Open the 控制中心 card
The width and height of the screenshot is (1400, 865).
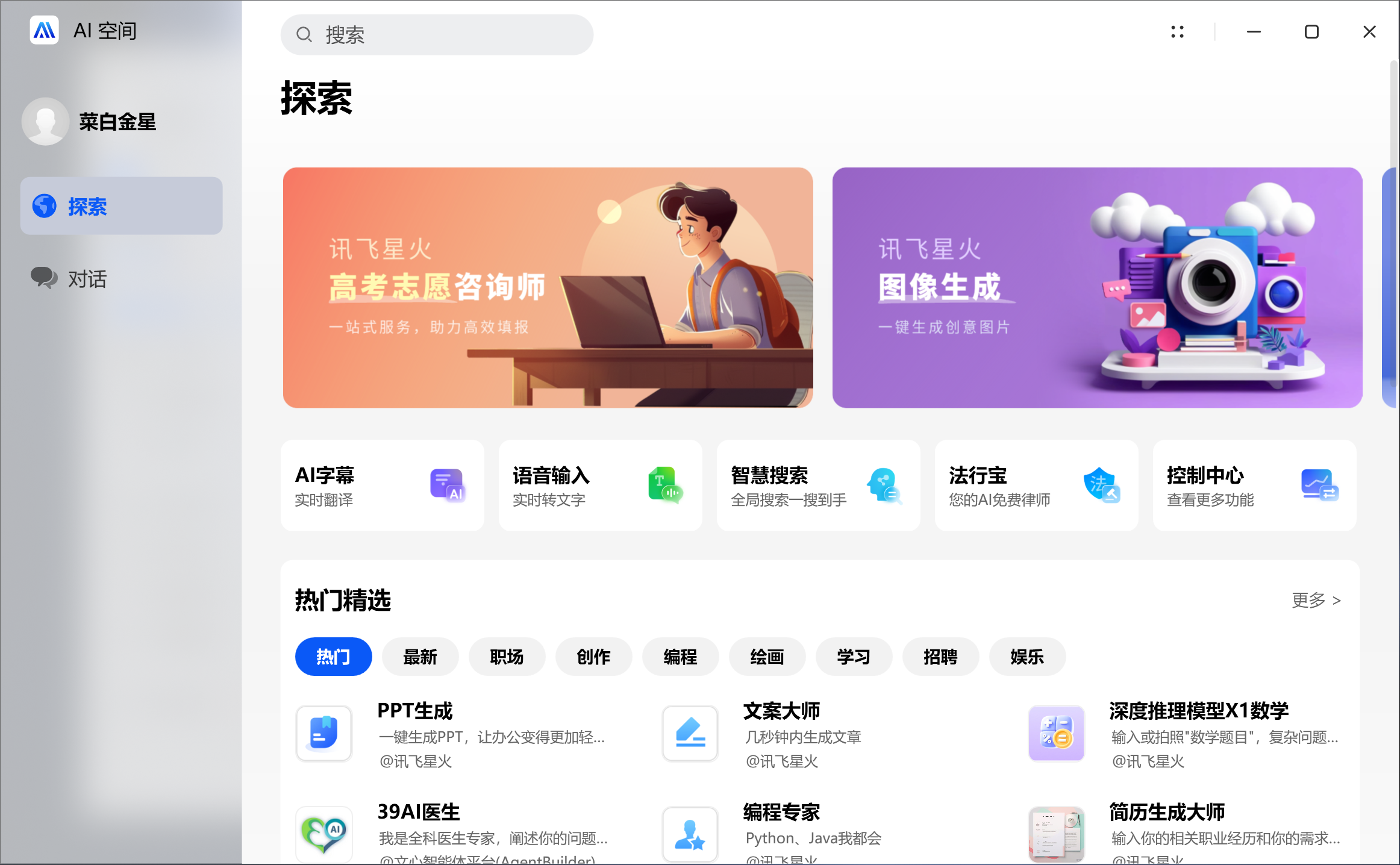tap(1254, 486)
